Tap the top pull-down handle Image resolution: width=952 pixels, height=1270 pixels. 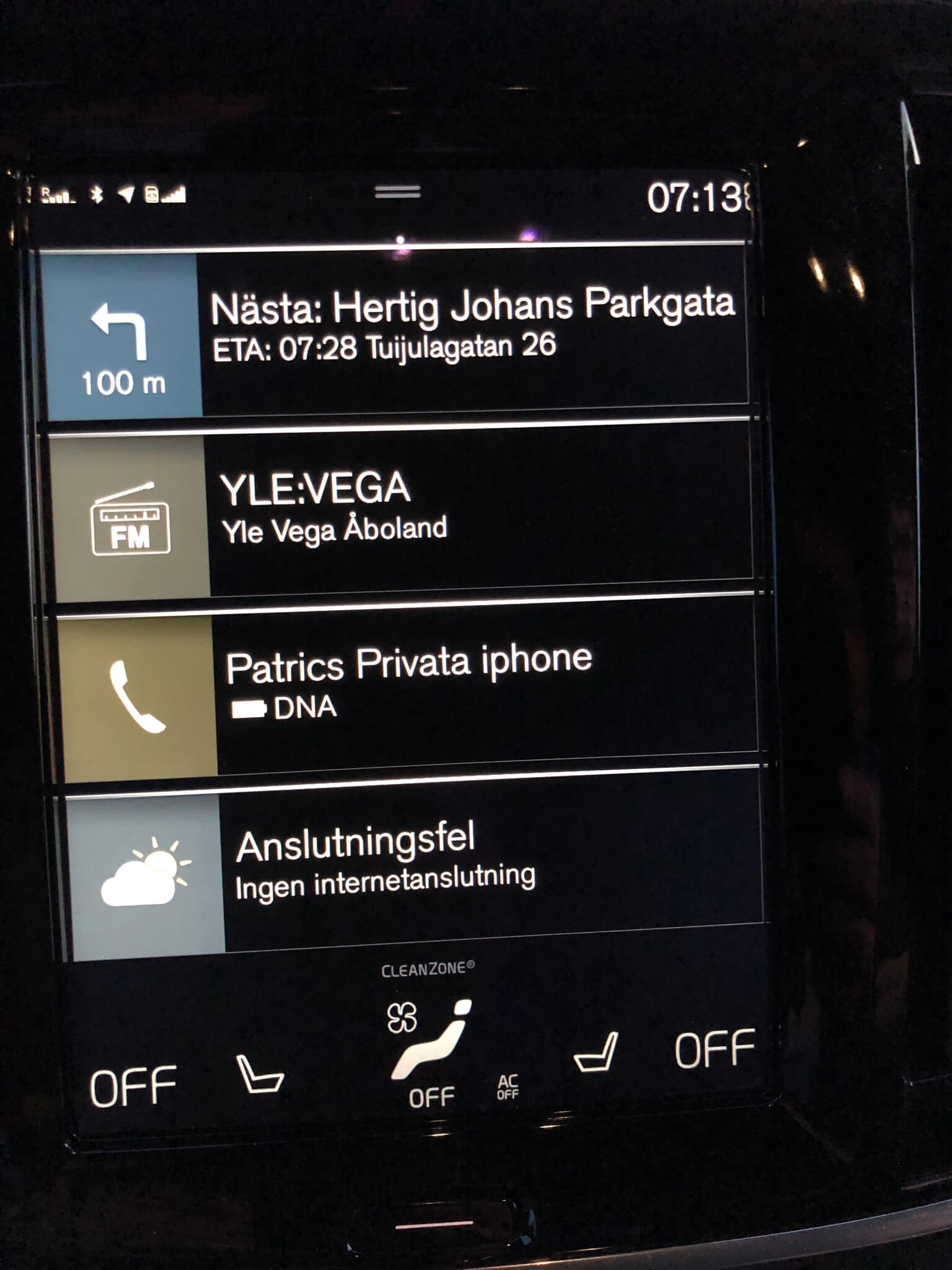coord(397,192)
